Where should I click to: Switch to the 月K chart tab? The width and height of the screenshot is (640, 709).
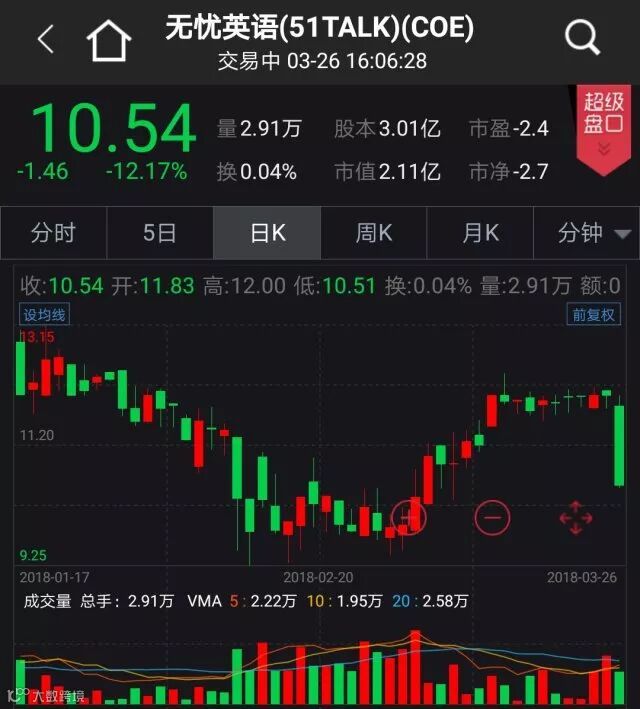(480, 234)
